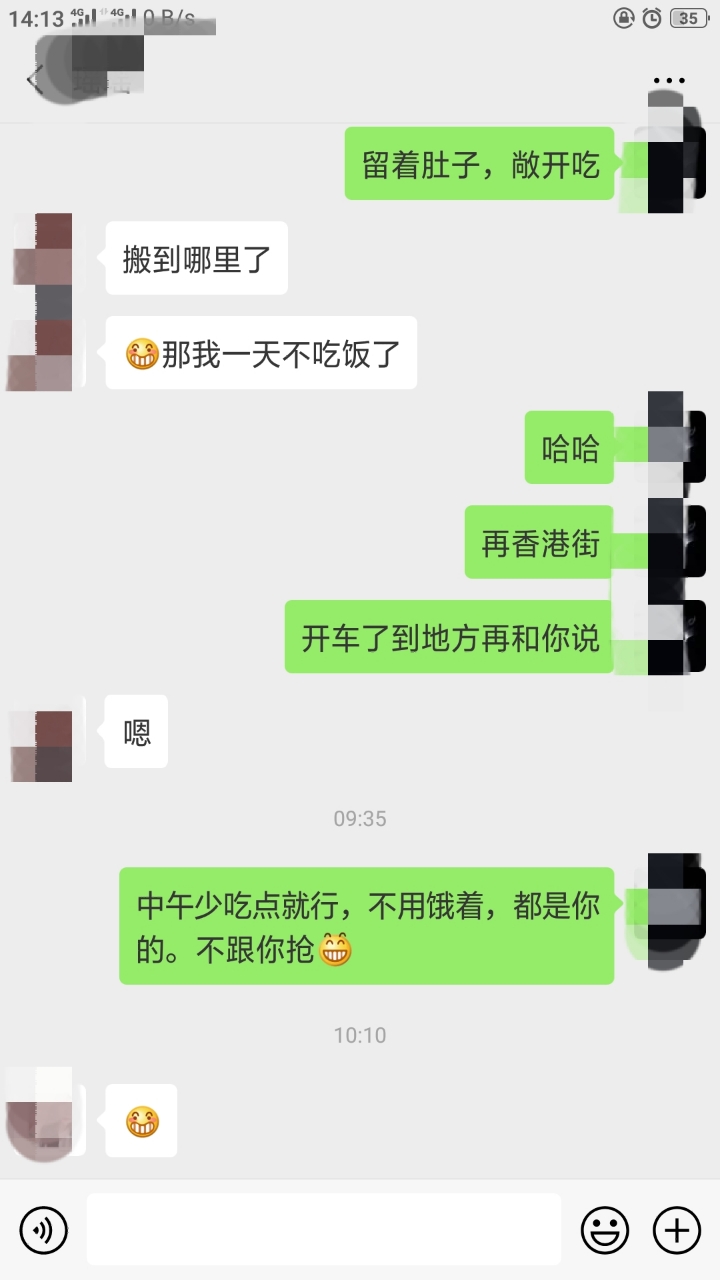Open the three-dot chat info menu

pyautogui.click(x=667, y=81)
